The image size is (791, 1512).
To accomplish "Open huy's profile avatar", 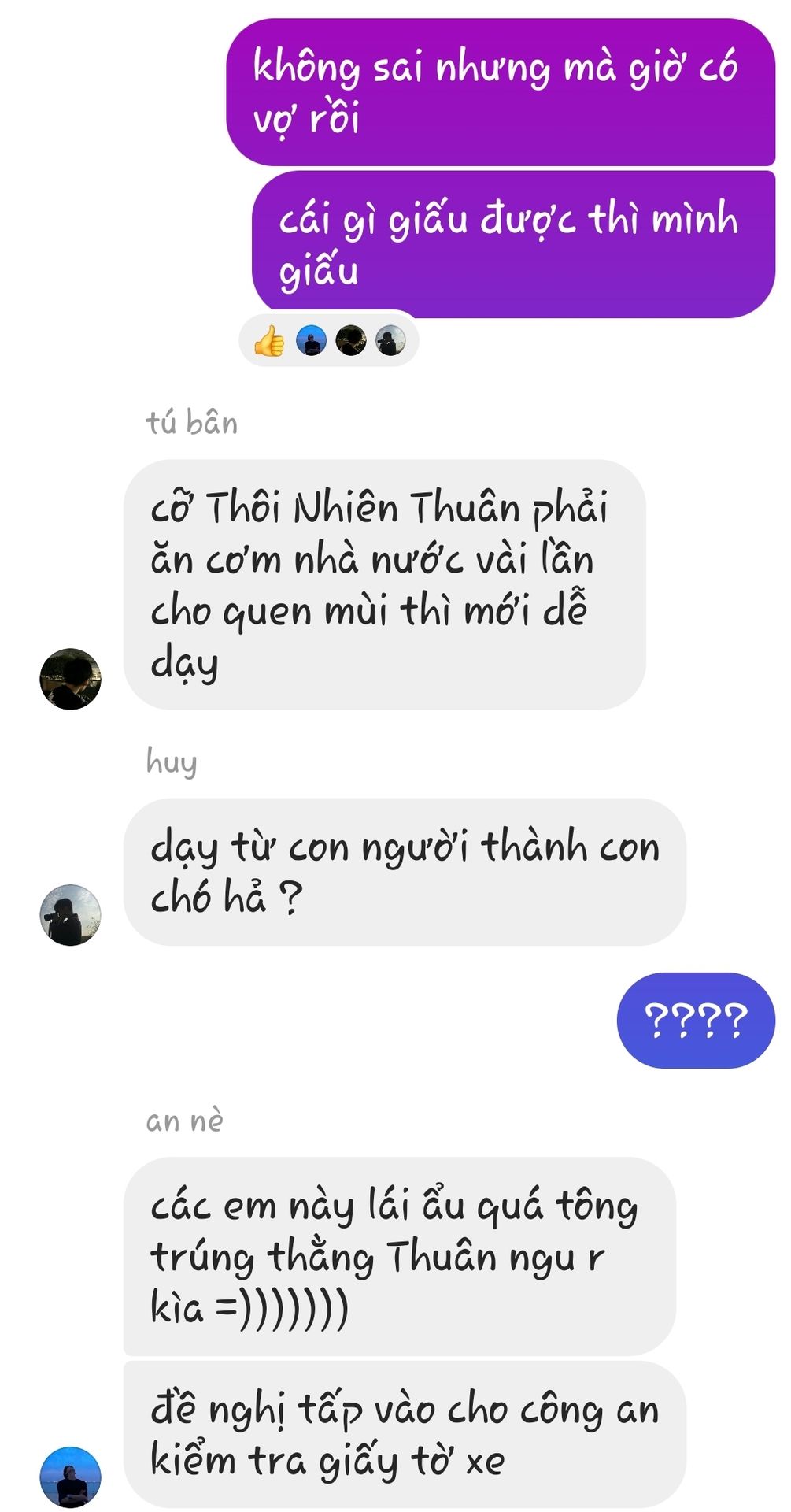I will click(x=70, y=914).
